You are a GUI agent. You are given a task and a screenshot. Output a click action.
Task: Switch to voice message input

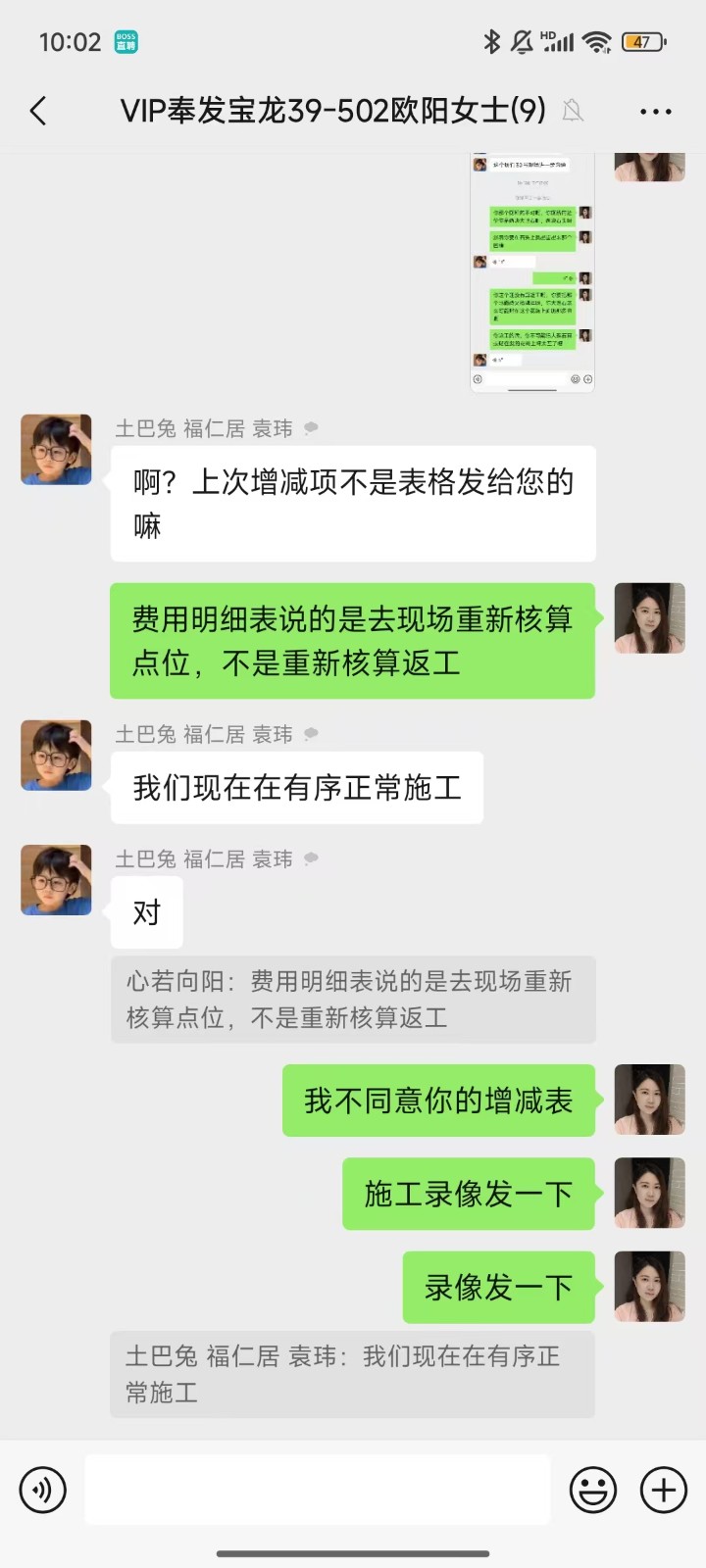tap(43, 1490)
